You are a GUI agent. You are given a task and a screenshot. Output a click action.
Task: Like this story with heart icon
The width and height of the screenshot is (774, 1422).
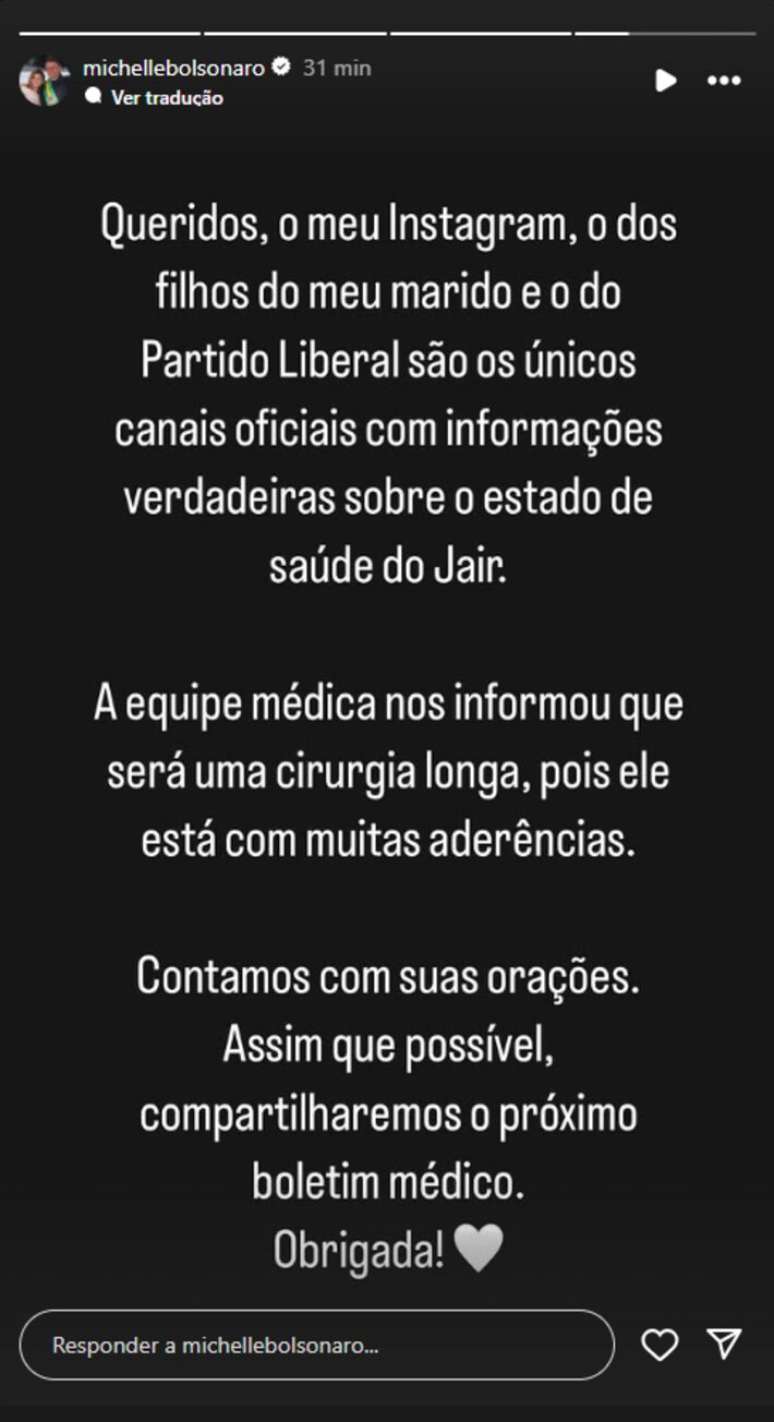click(659, 1345)
